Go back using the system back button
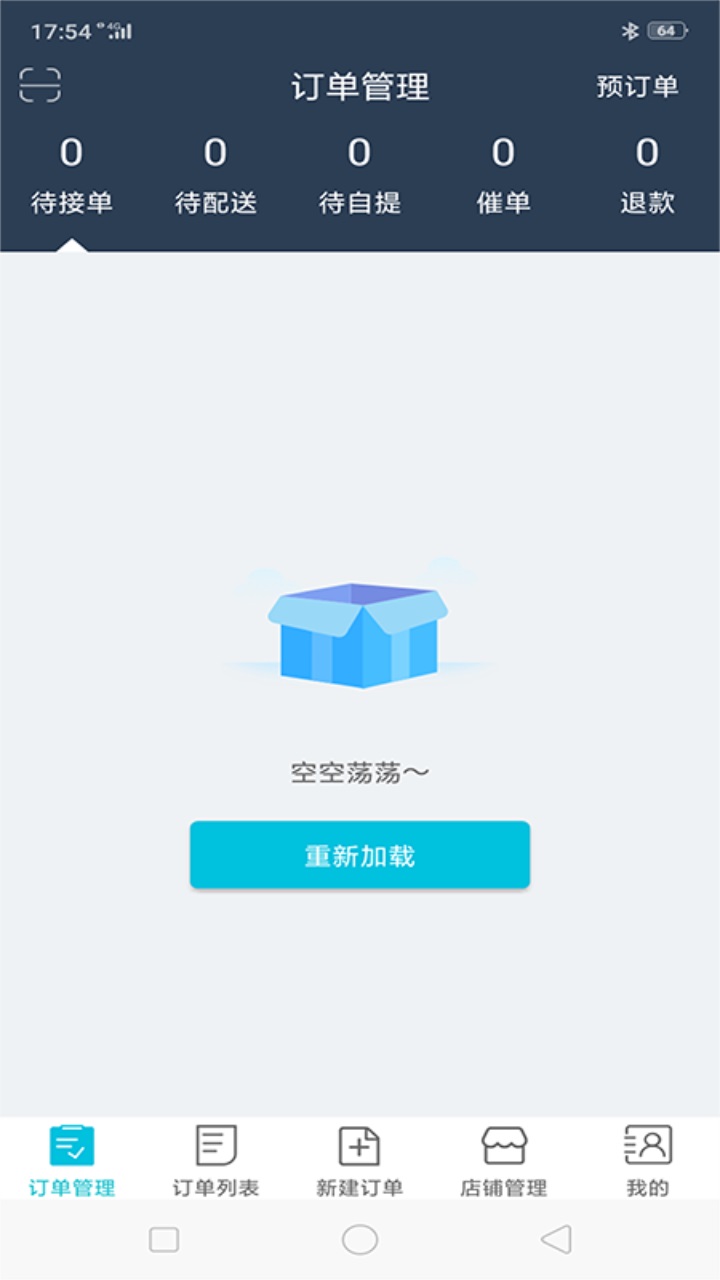 (556, 1240)
